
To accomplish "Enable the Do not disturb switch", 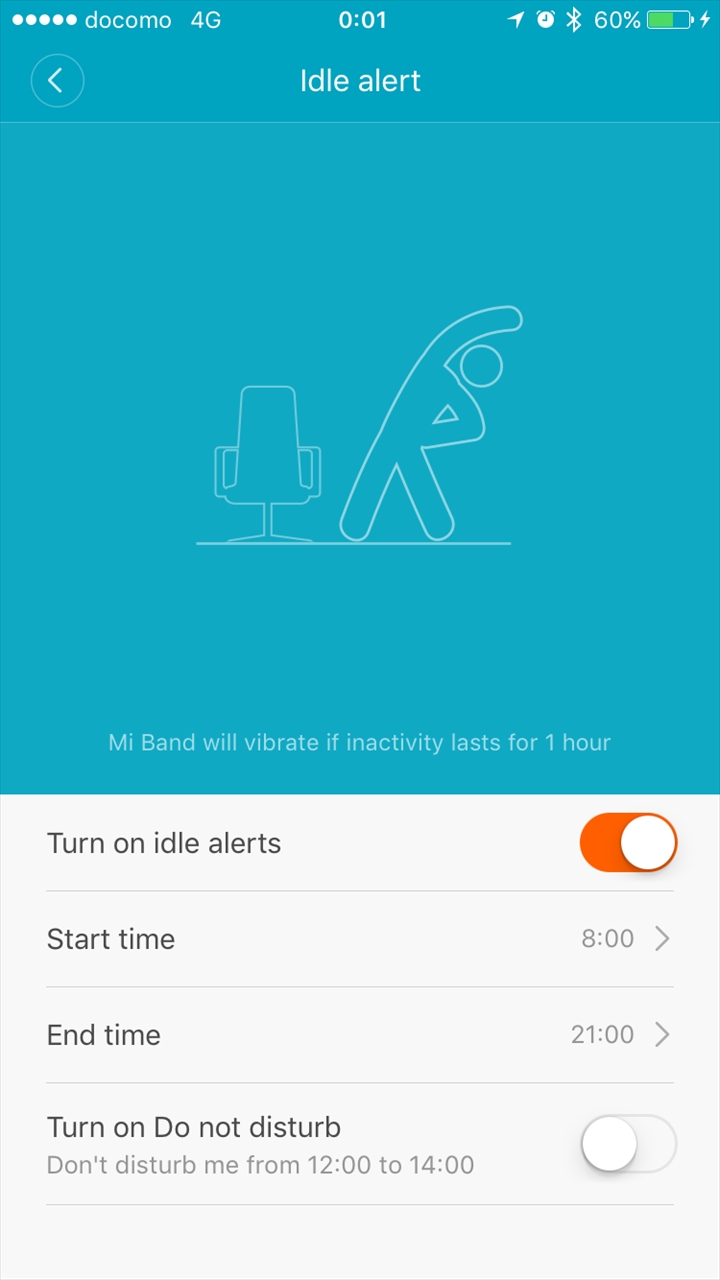I will (x=628, y=1143).
